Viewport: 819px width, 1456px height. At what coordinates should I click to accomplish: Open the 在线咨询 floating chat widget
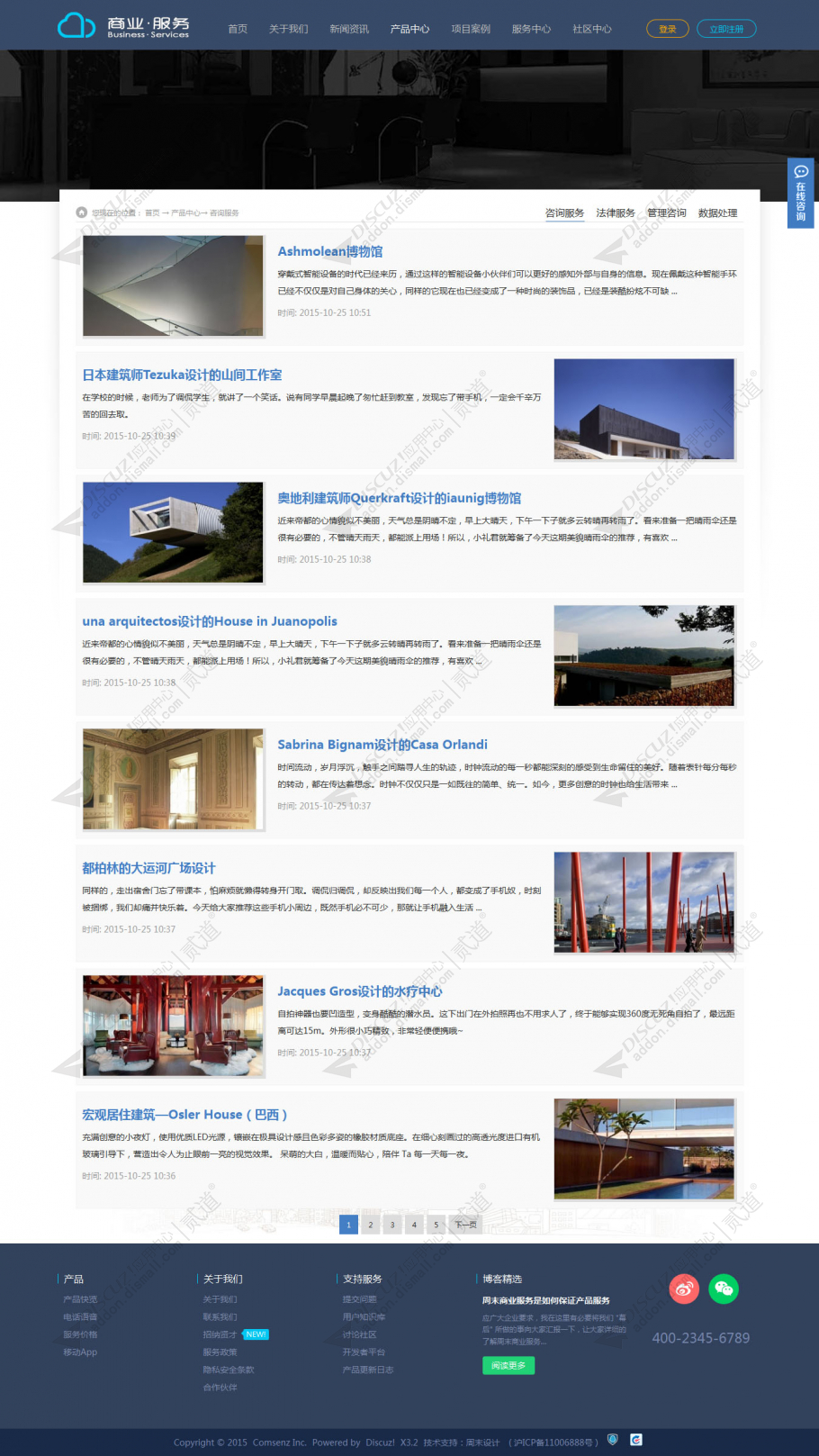tap(801, 194)
